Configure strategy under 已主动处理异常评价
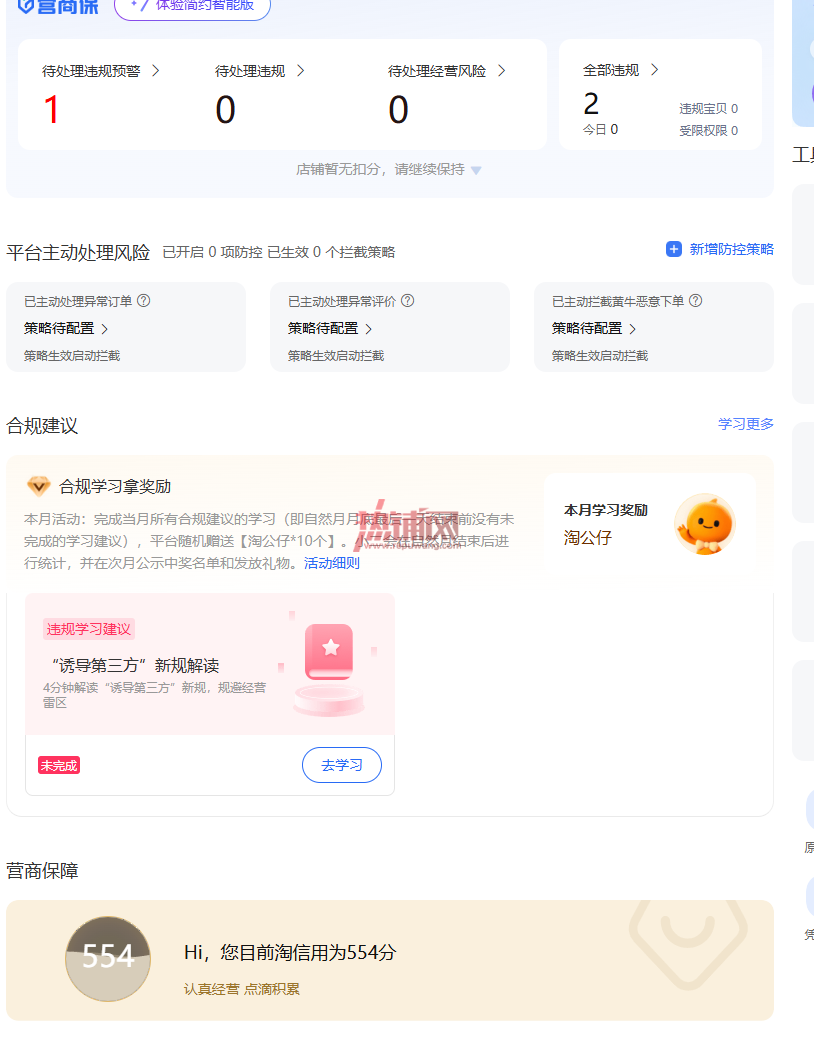Viewport: 814px width, 1052px height. tap(329, 329)
